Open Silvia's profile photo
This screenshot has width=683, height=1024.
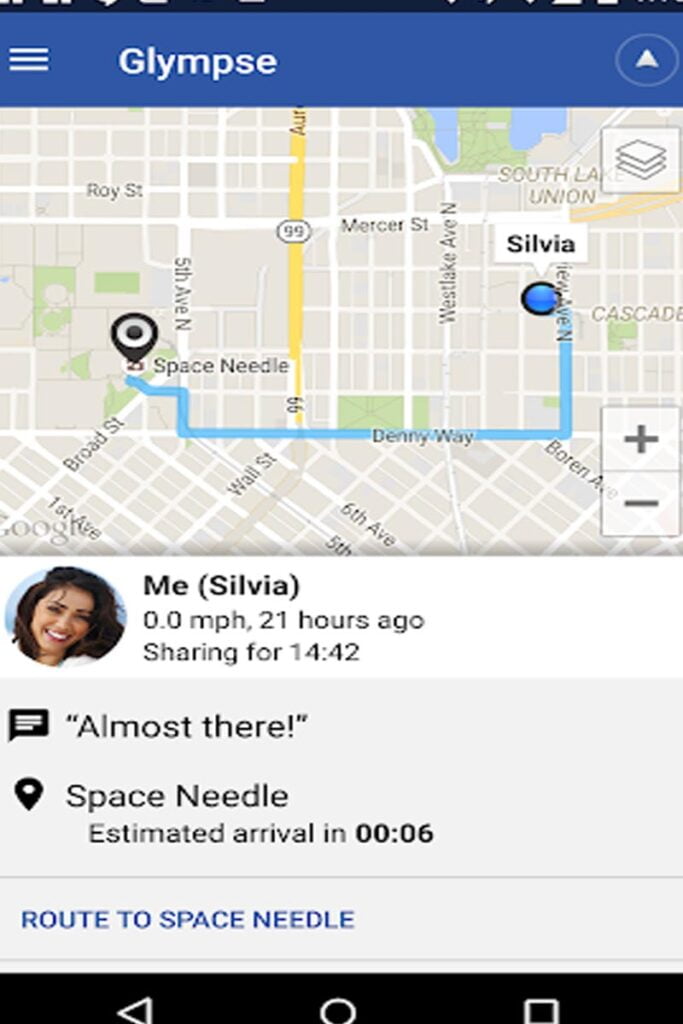click(x=66, y=616)
